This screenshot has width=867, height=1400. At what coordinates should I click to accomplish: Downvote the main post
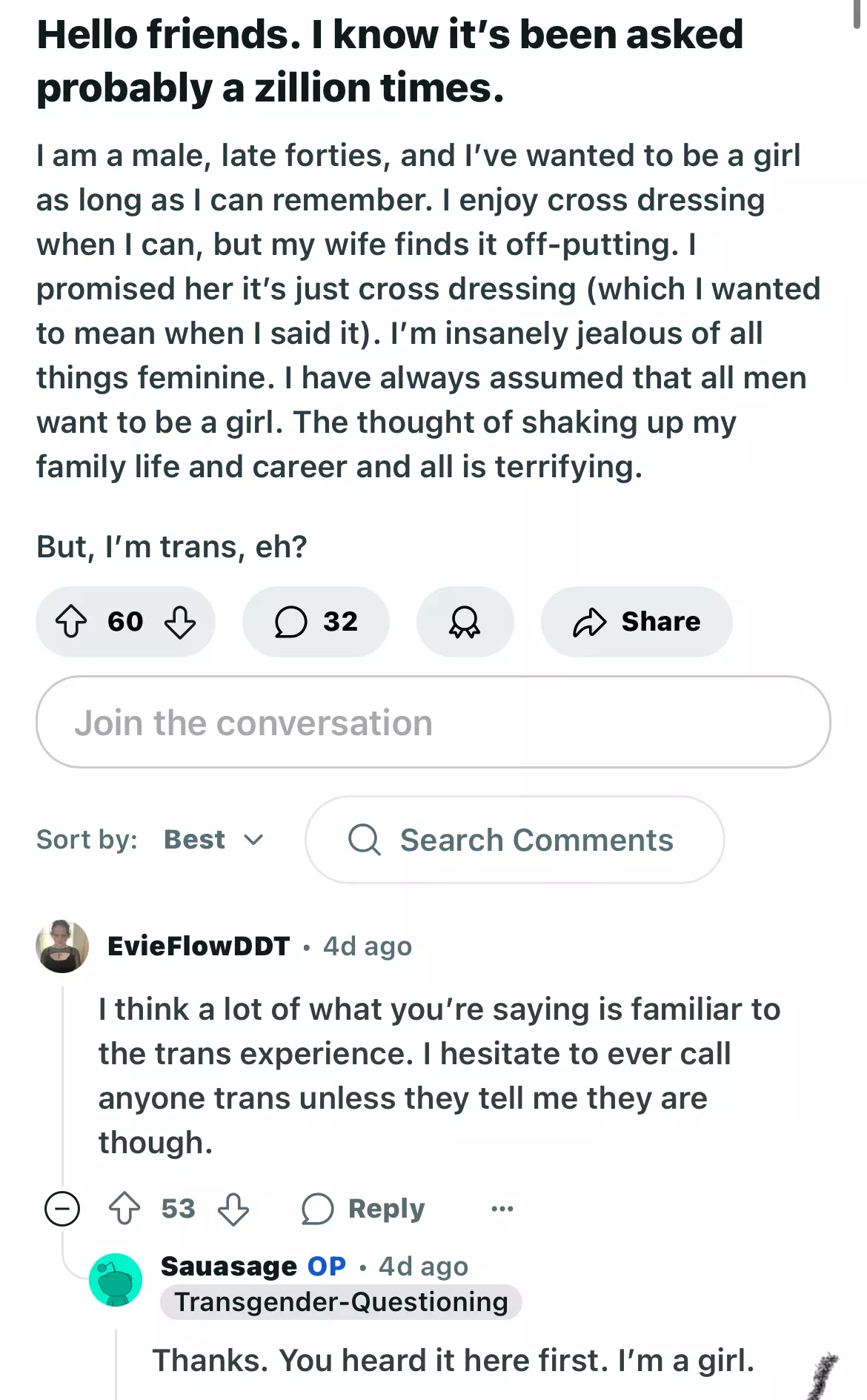[180, 621]
